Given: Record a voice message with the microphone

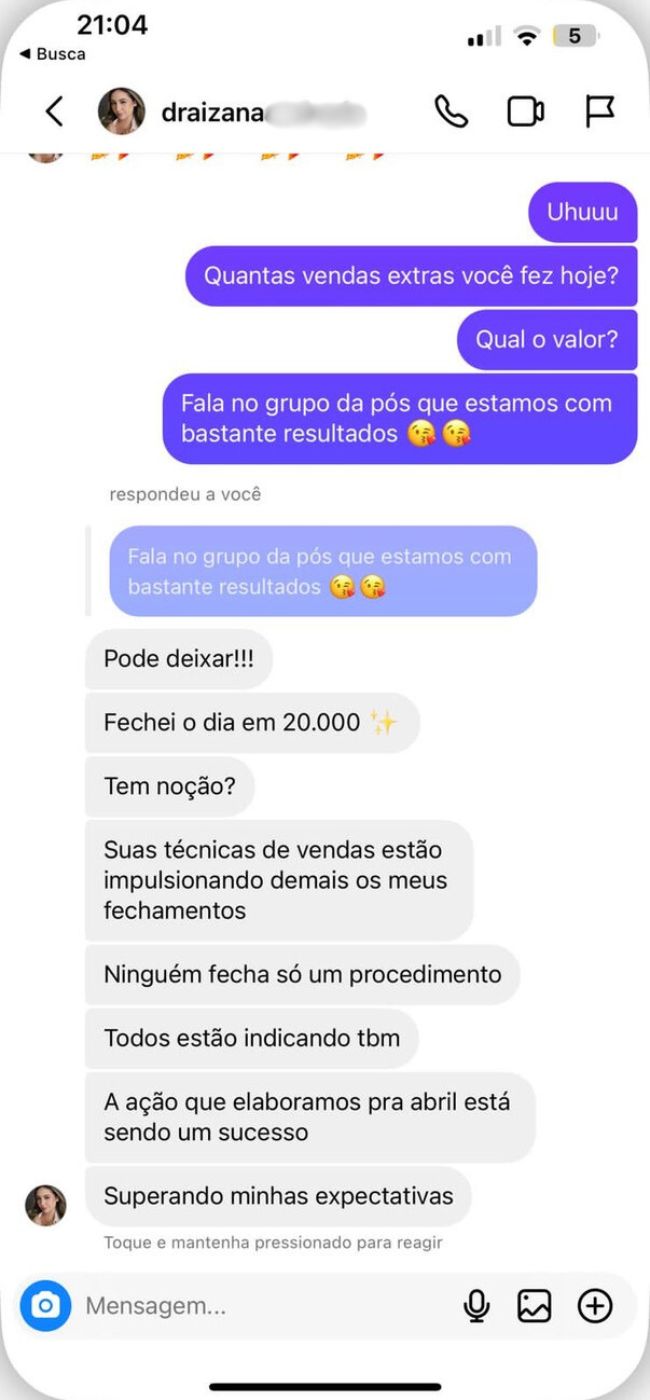Looking at the screenshot, I should (x=477, y=1305).
